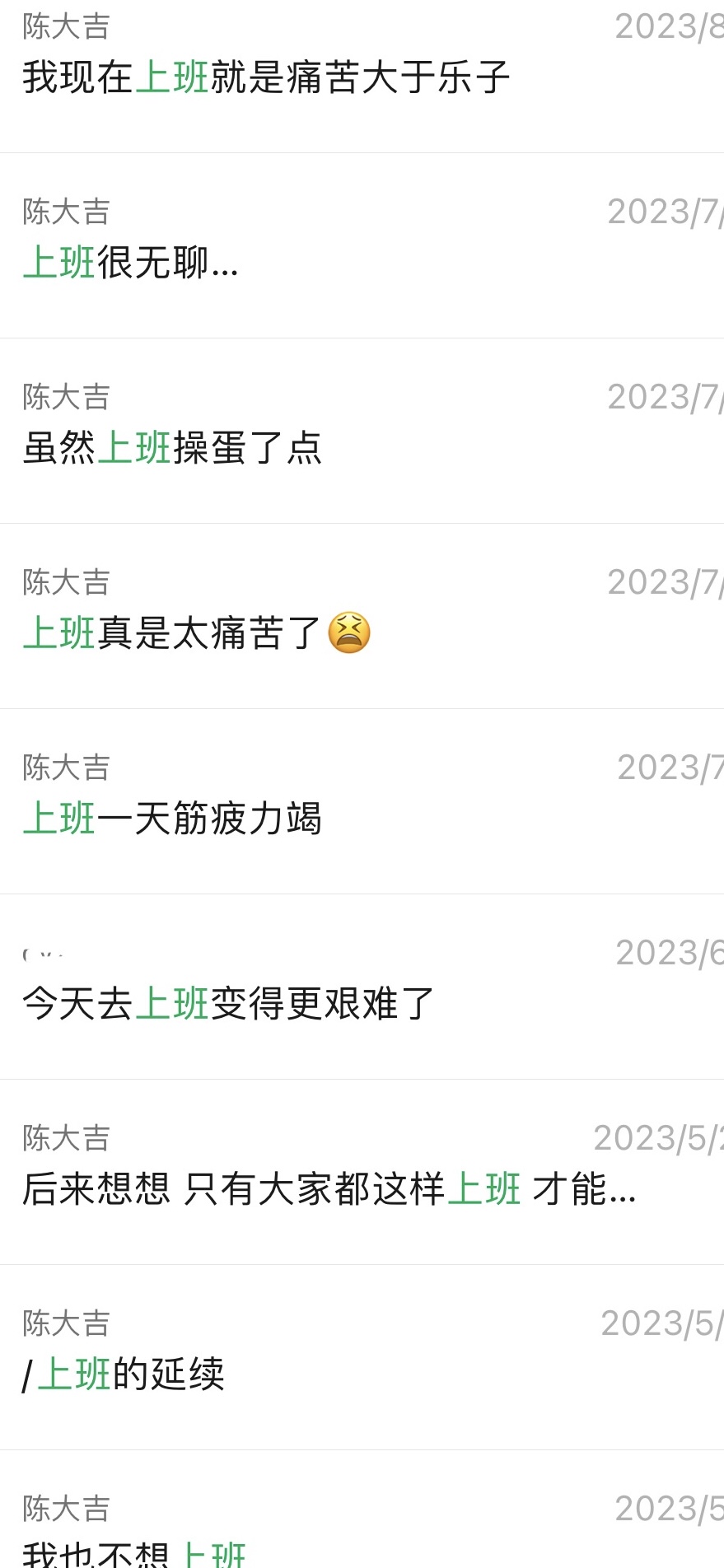
Task: Open the message "/上班的延续"
Action: pos(124,1374)
